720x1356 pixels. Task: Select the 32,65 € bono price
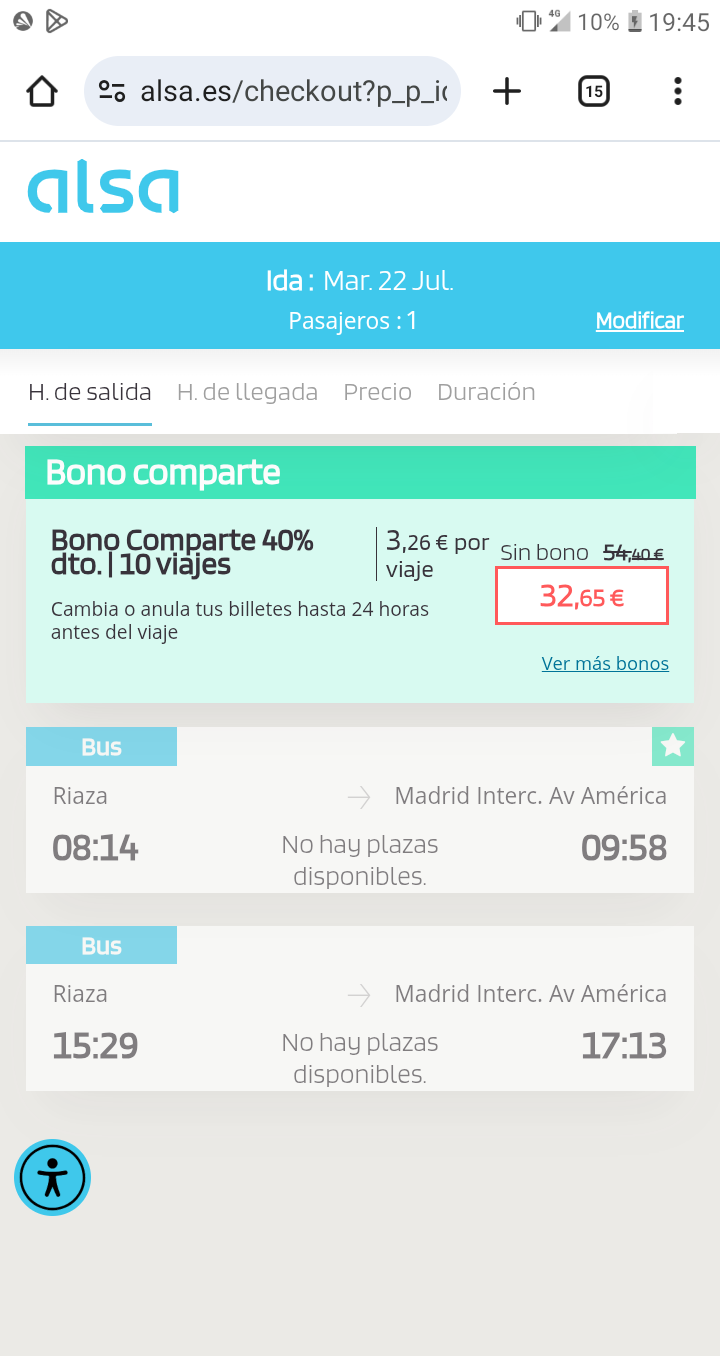(x=582, y=597)
